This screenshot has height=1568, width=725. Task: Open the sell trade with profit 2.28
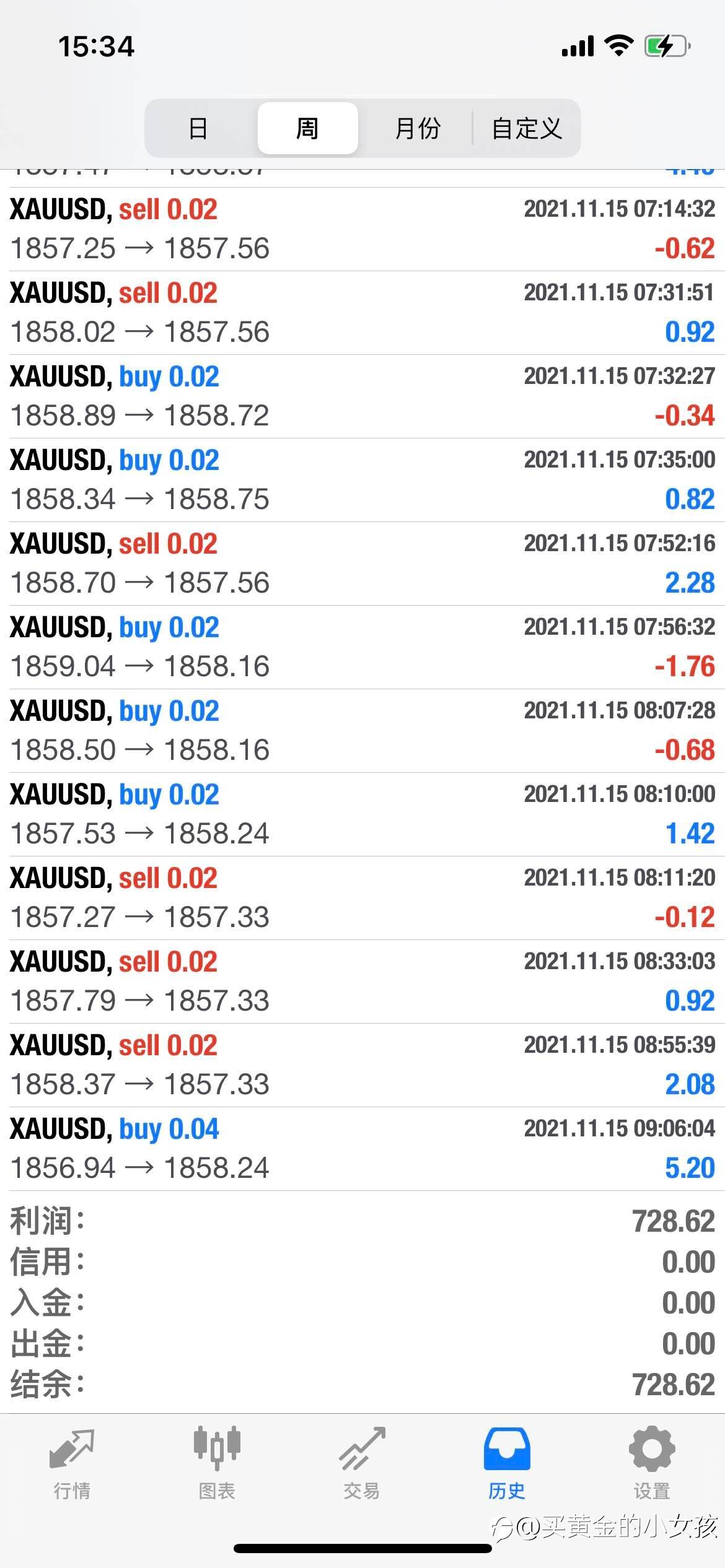[362, 564]
